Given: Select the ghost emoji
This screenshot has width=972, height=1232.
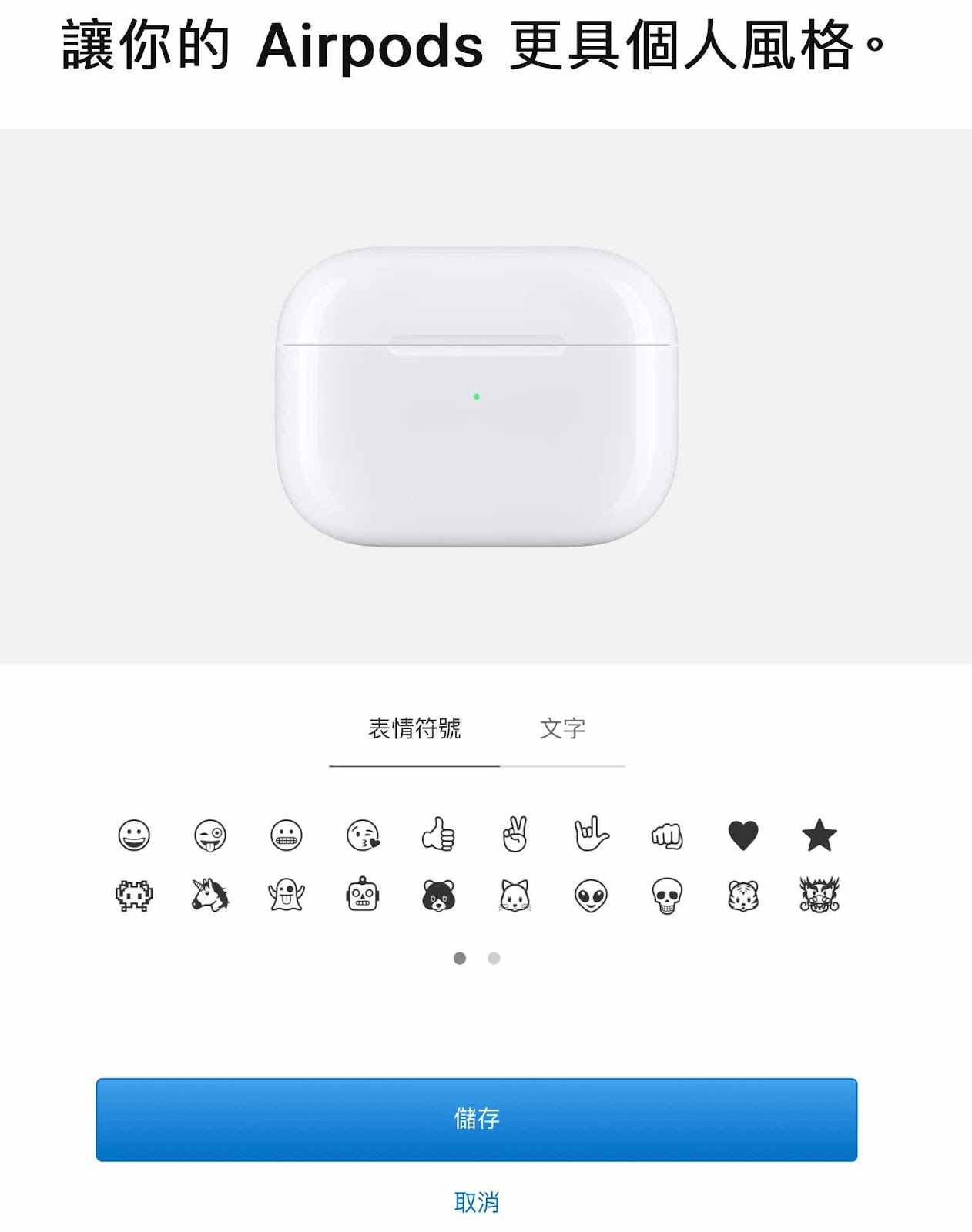Looking at the screenshot, I should (x=287, y=896).
